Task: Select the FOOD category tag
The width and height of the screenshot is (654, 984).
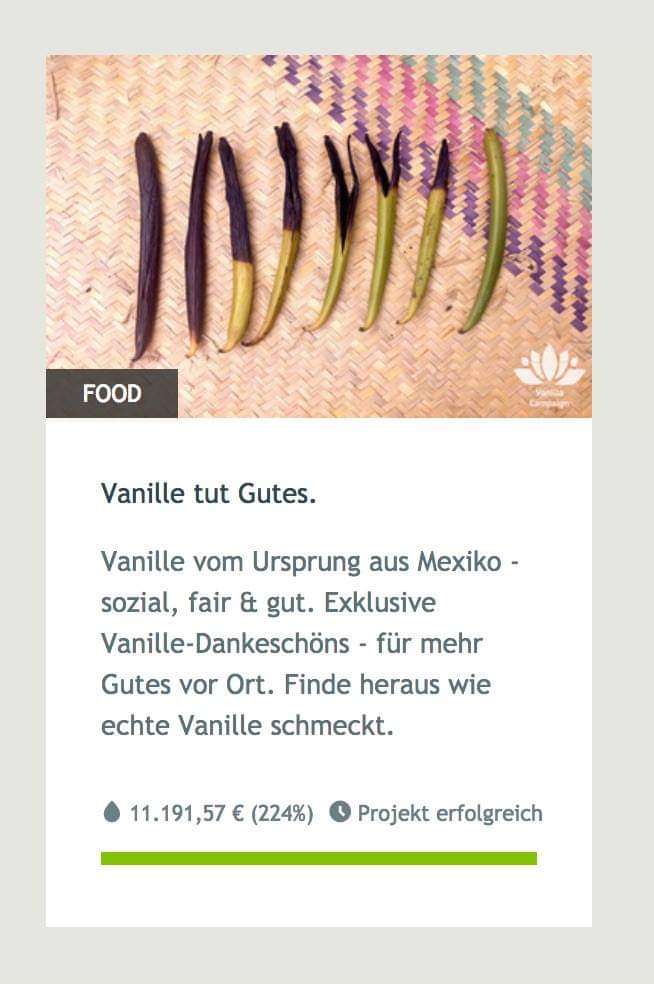Action: pyautogui.click(x=112, y=393)
